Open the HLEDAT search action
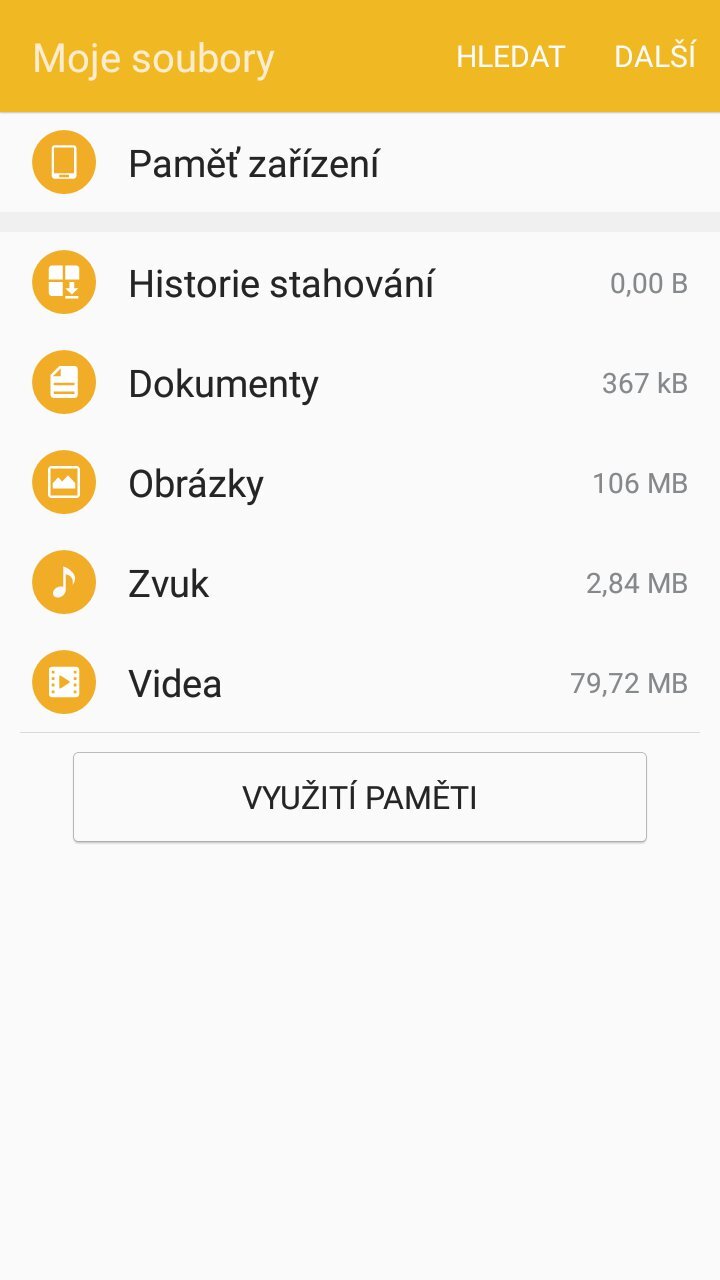The width and height of the screenshot is (720, 1280). [x=510, y=56]
